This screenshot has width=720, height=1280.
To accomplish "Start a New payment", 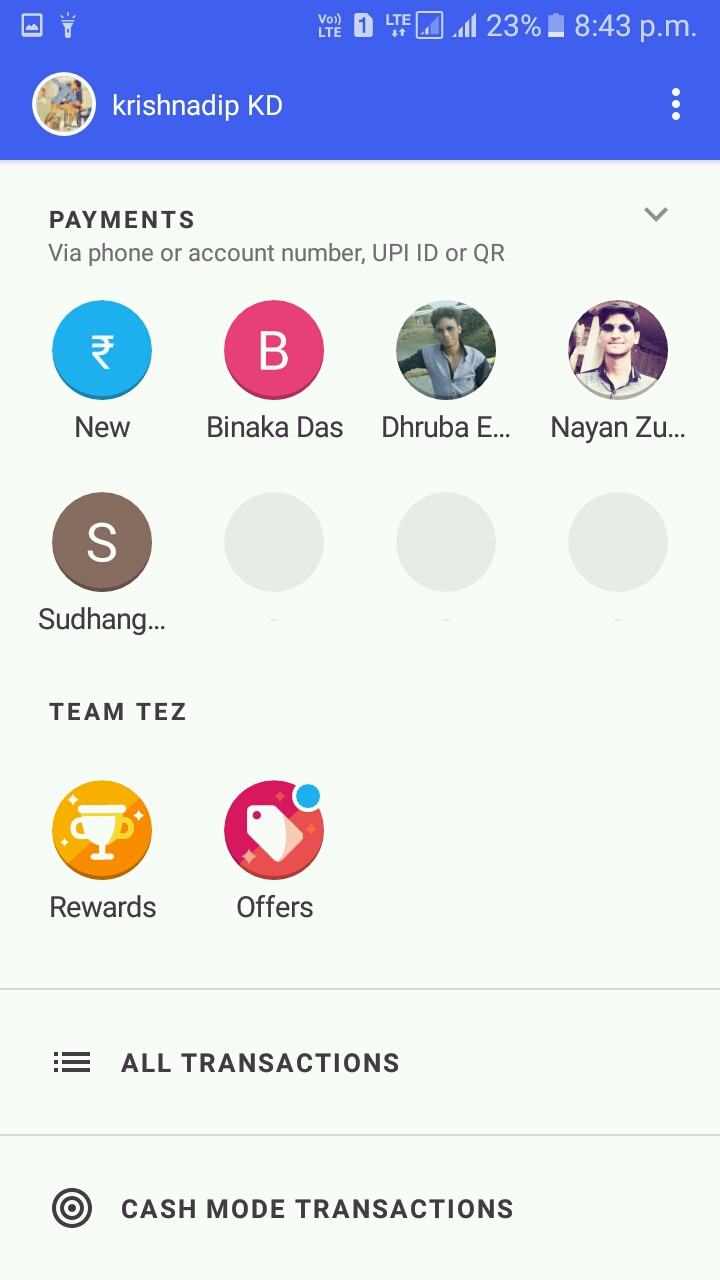I will pos(102,350).
